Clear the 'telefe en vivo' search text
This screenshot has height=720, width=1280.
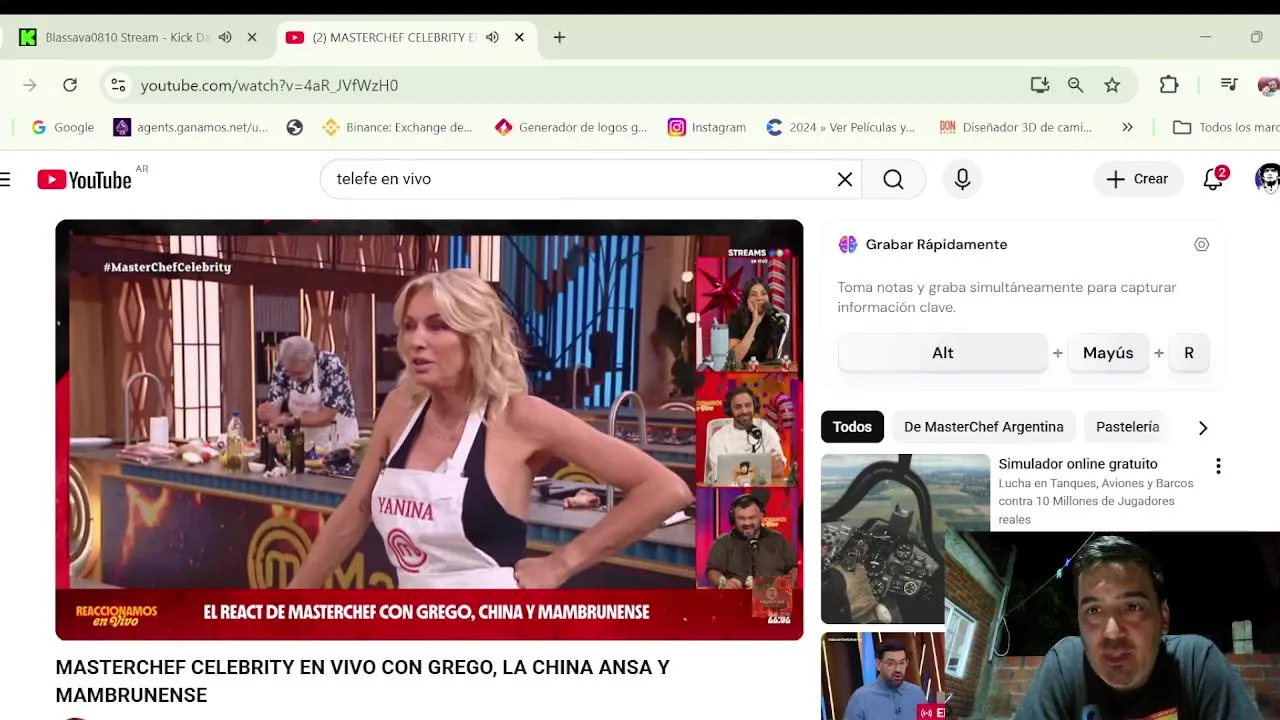coord(845,179)
